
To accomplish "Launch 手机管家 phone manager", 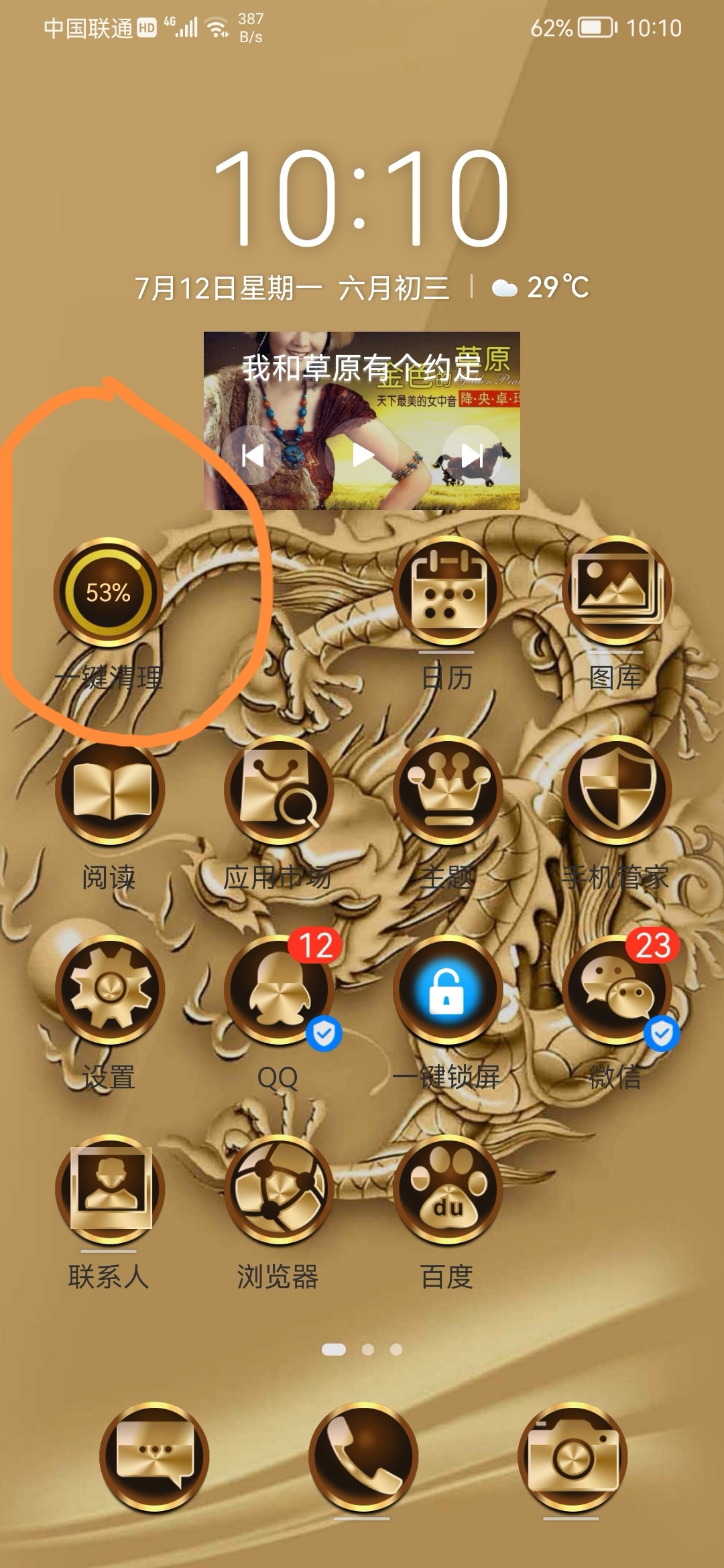I will pos(616,791).
